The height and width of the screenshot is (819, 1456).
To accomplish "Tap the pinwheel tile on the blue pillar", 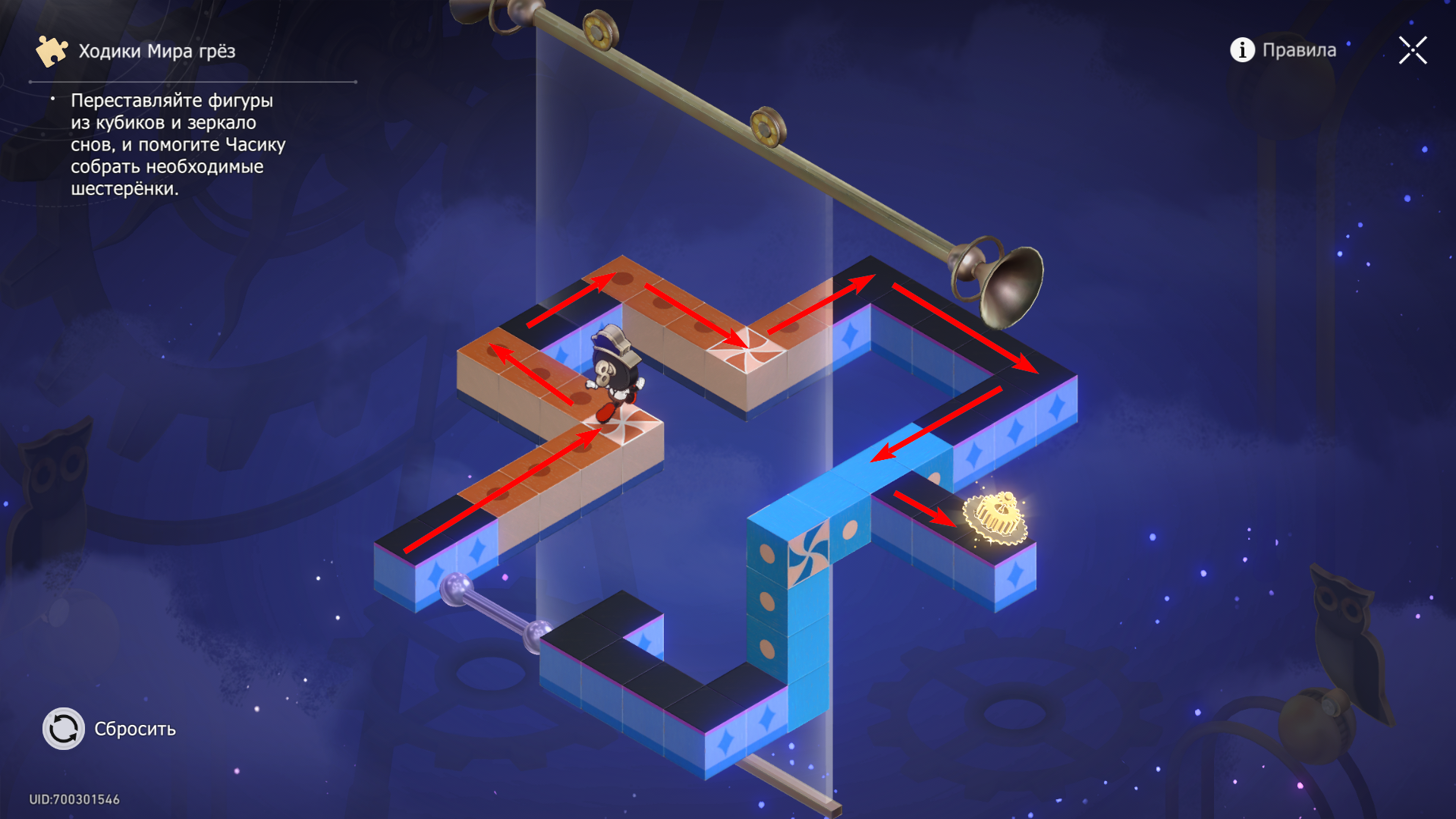I will tap(808, 553).
